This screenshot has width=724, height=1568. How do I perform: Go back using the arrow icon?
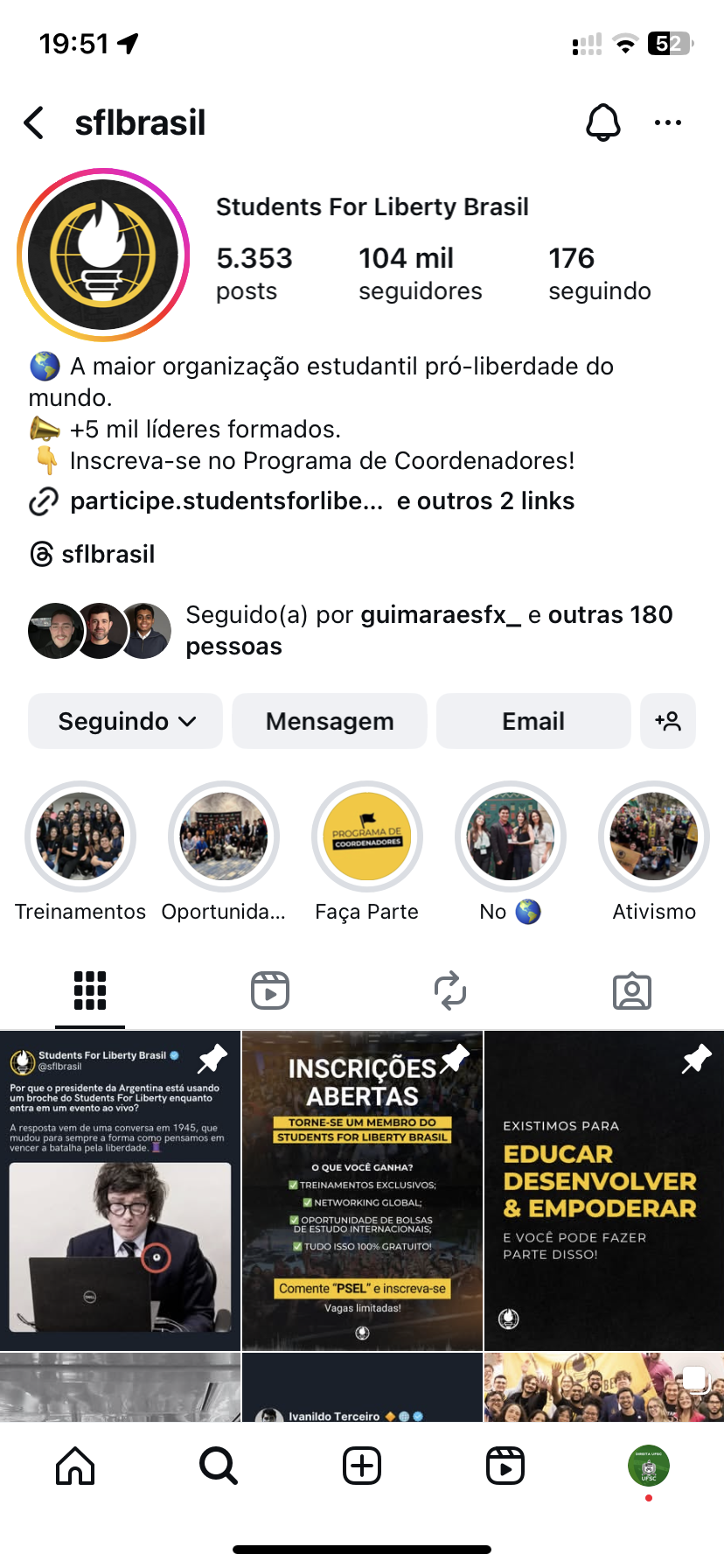tap(35, 123)
